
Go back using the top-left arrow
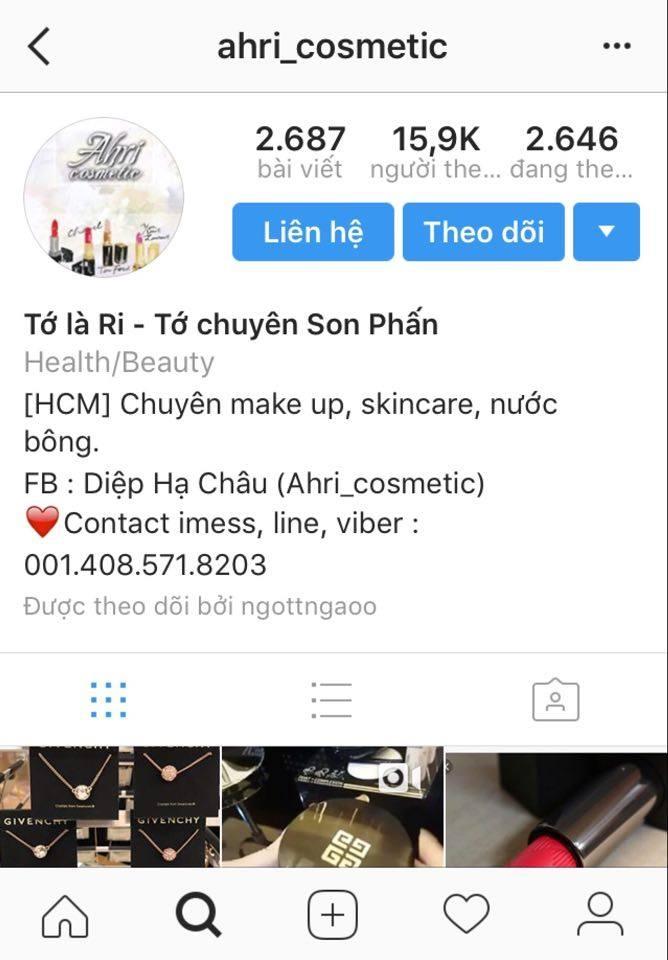tap(38, 46)
